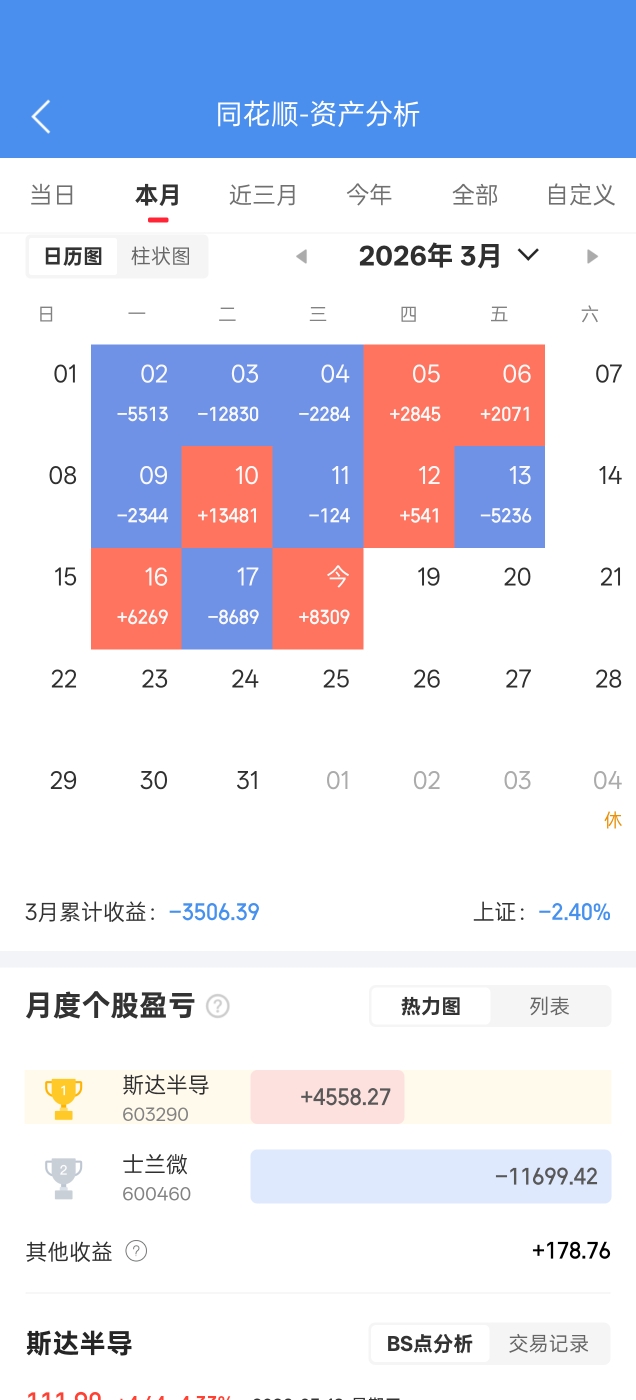
Task: Select the 日历图 view
Action: (x=73, y=257)
